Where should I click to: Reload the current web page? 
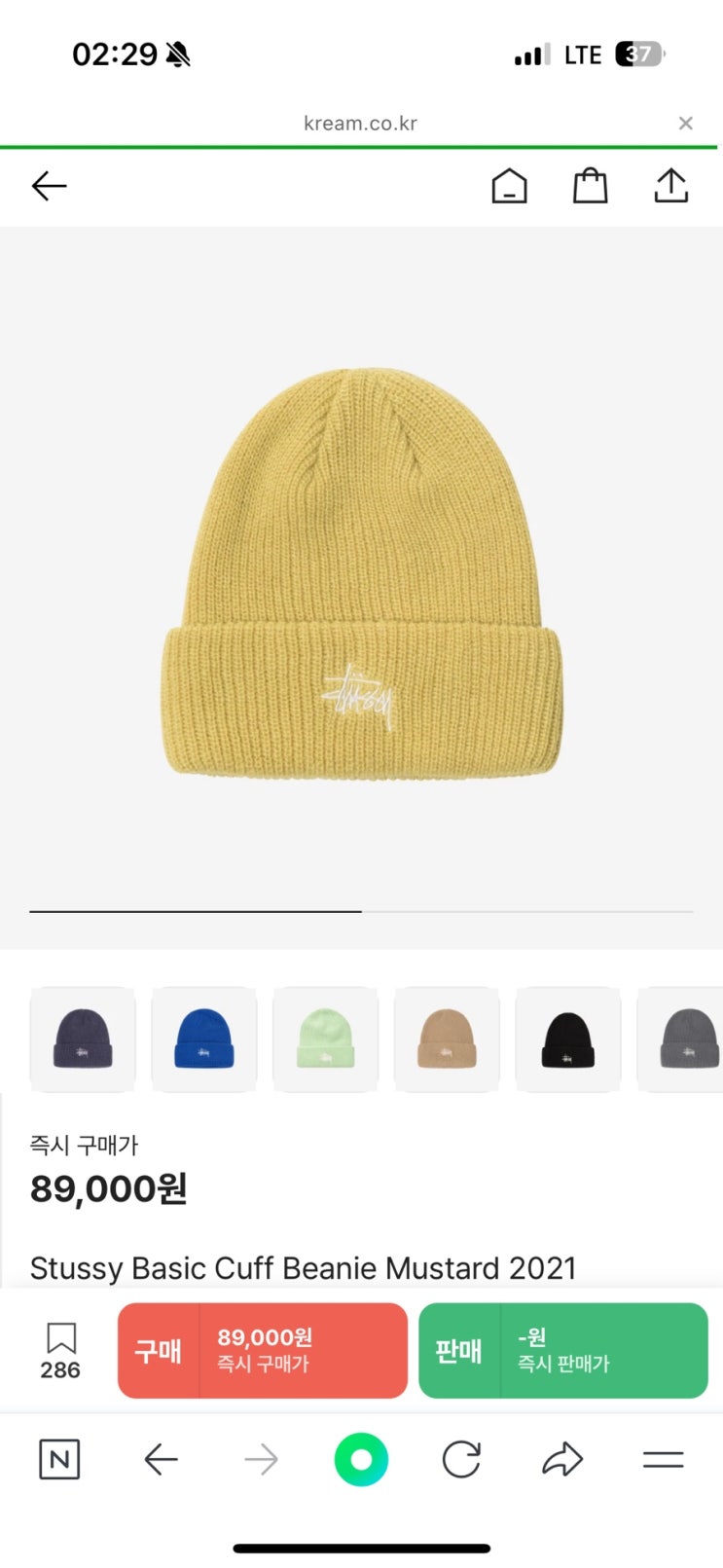[x=461, y=1459]
